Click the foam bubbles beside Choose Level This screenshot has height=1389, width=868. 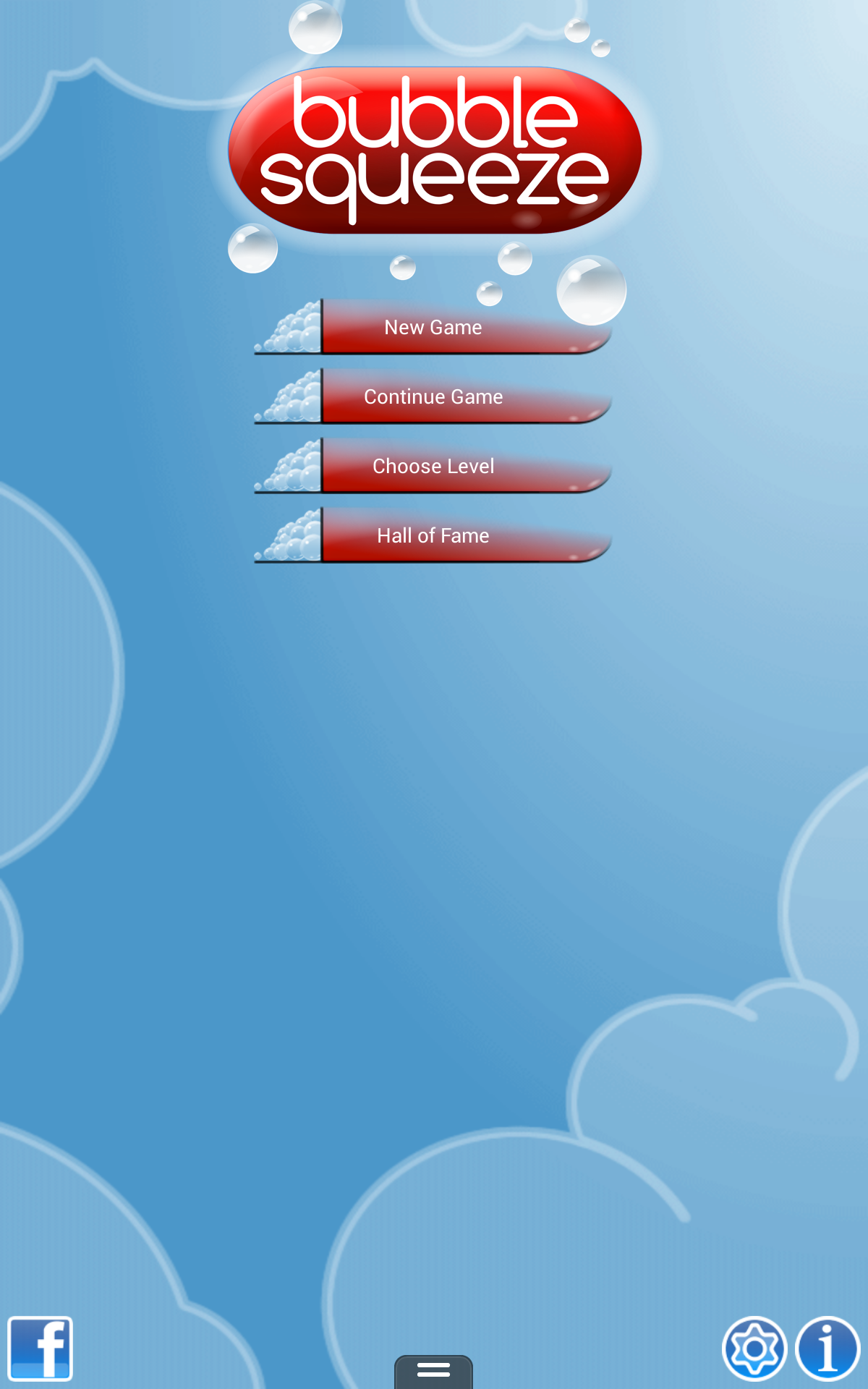pyautogui.click(x=293, y=467)
